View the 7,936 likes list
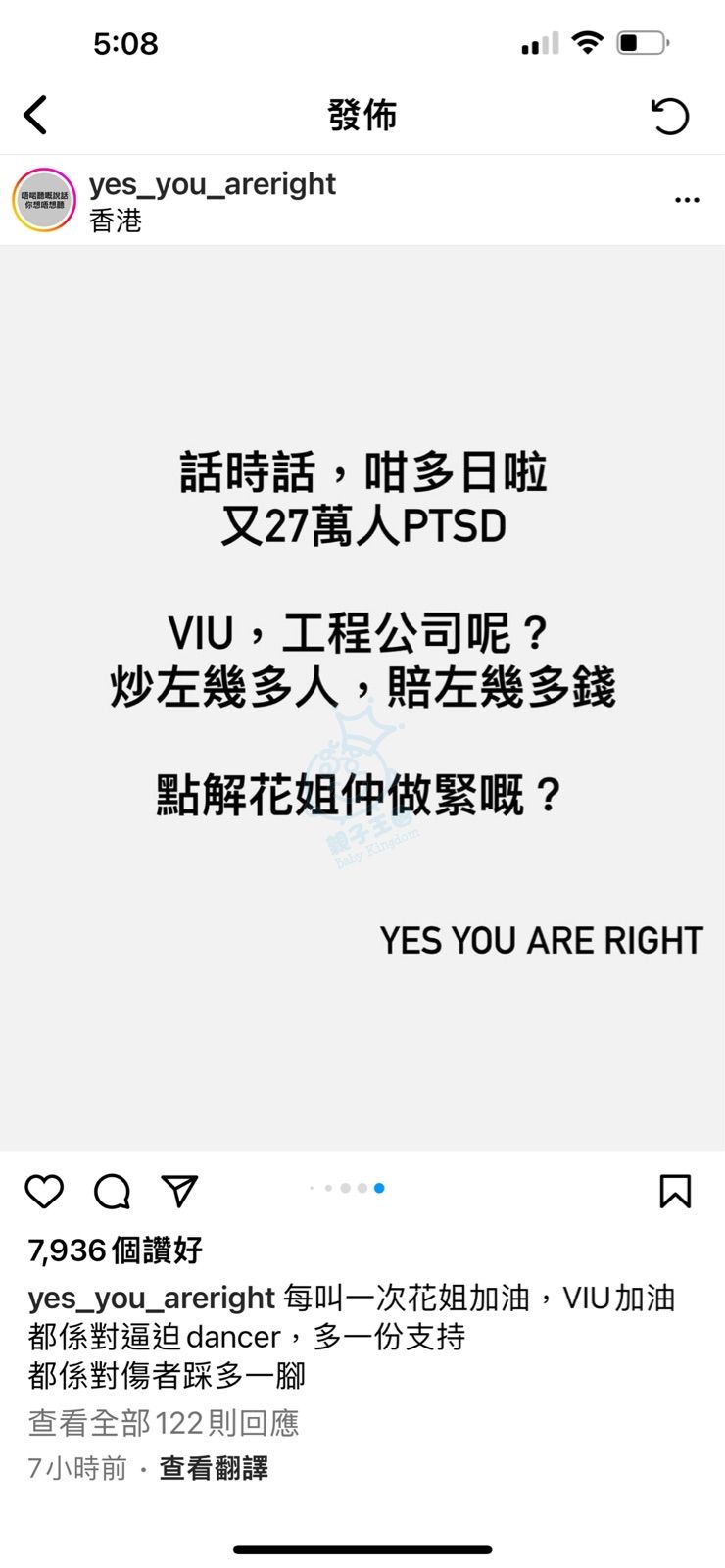Viewport: 725px width, 1568px height. click(x=116, y=1249)
